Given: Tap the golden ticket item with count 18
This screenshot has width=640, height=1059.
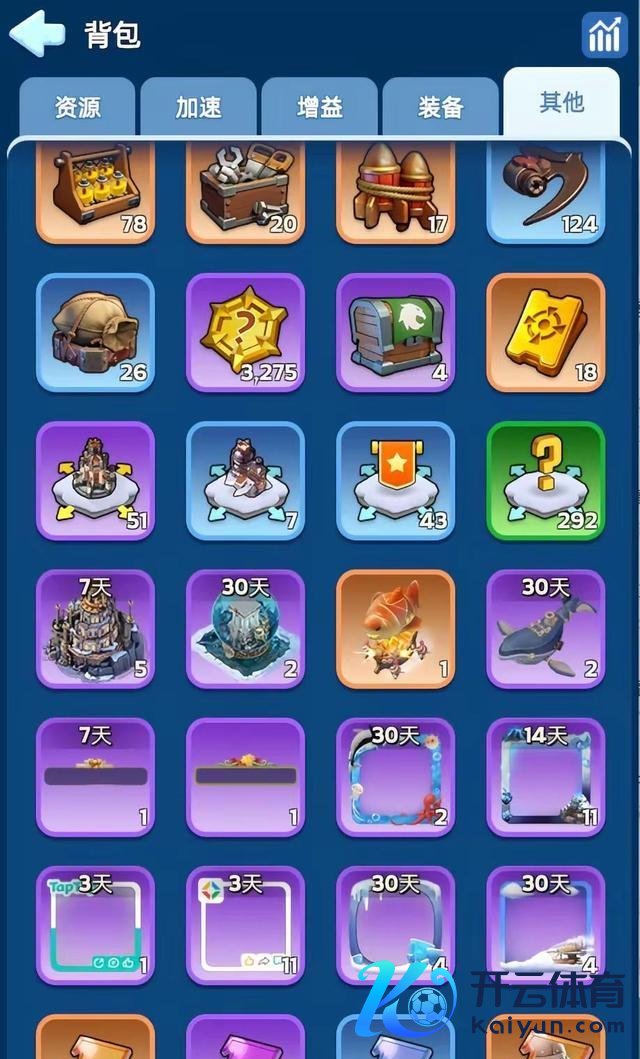Looking at the screenshot, I should [545, 332].
